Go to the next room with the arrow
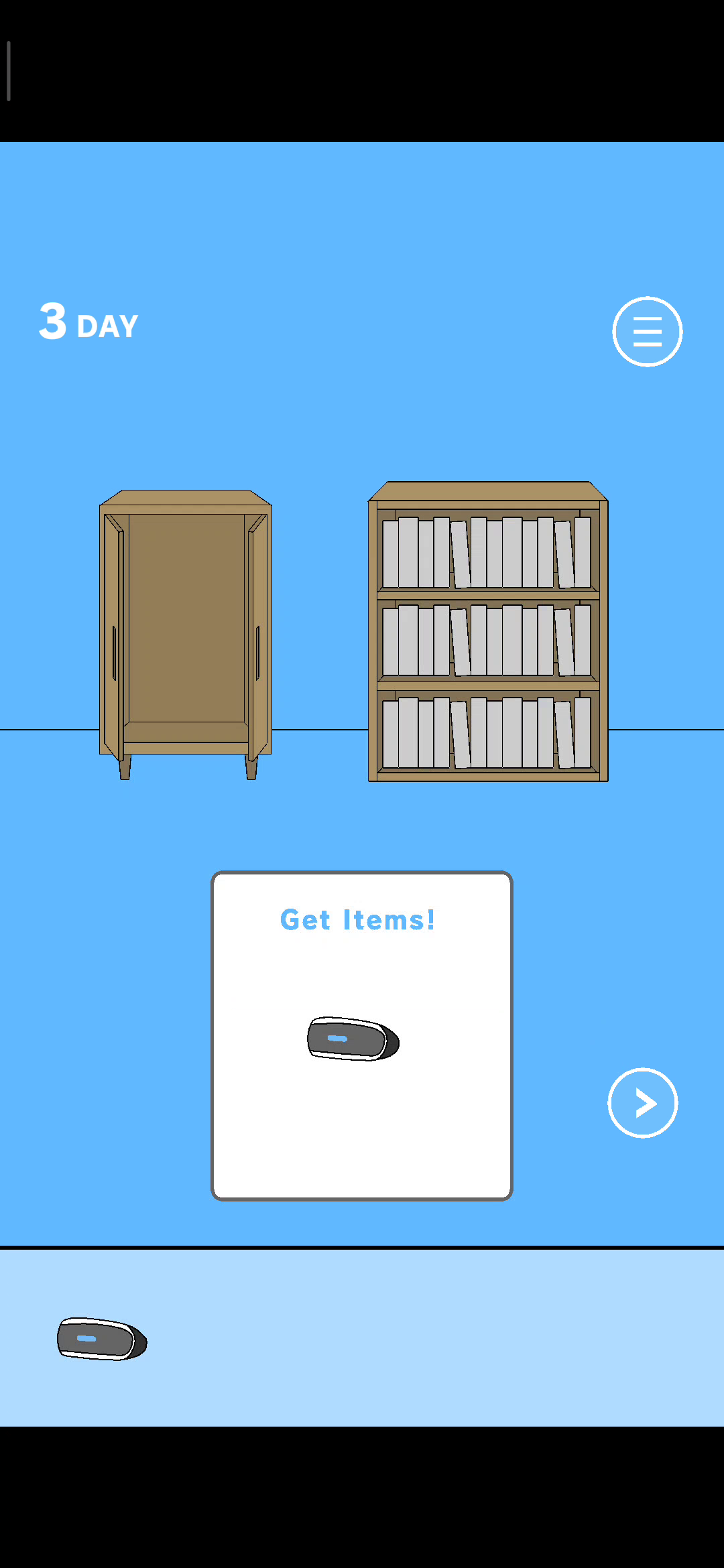The image size is (724, 1568). (x=642, y=1102)
